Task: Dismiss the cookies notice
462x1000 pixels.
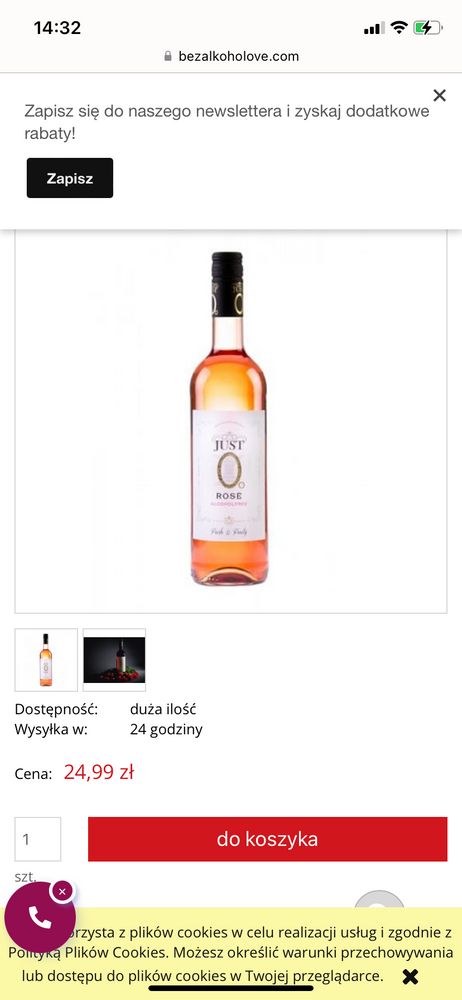Action: [410, 976]
